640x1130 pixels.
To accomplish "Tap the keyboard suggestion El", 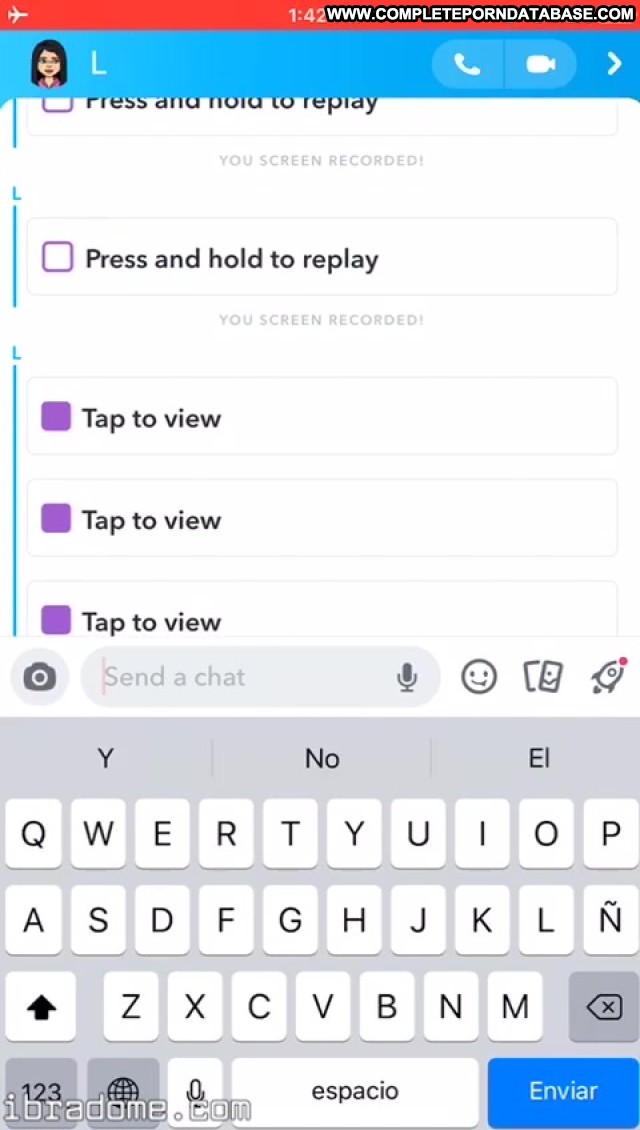I will (539, 758).
